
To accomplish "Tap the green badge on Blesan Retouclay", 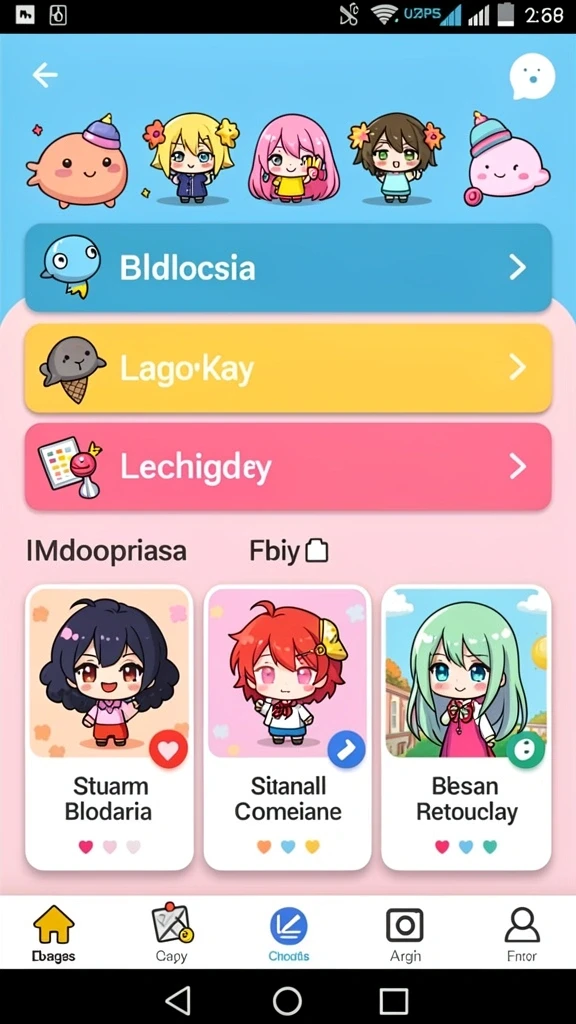I will click(x=526, y=749).
